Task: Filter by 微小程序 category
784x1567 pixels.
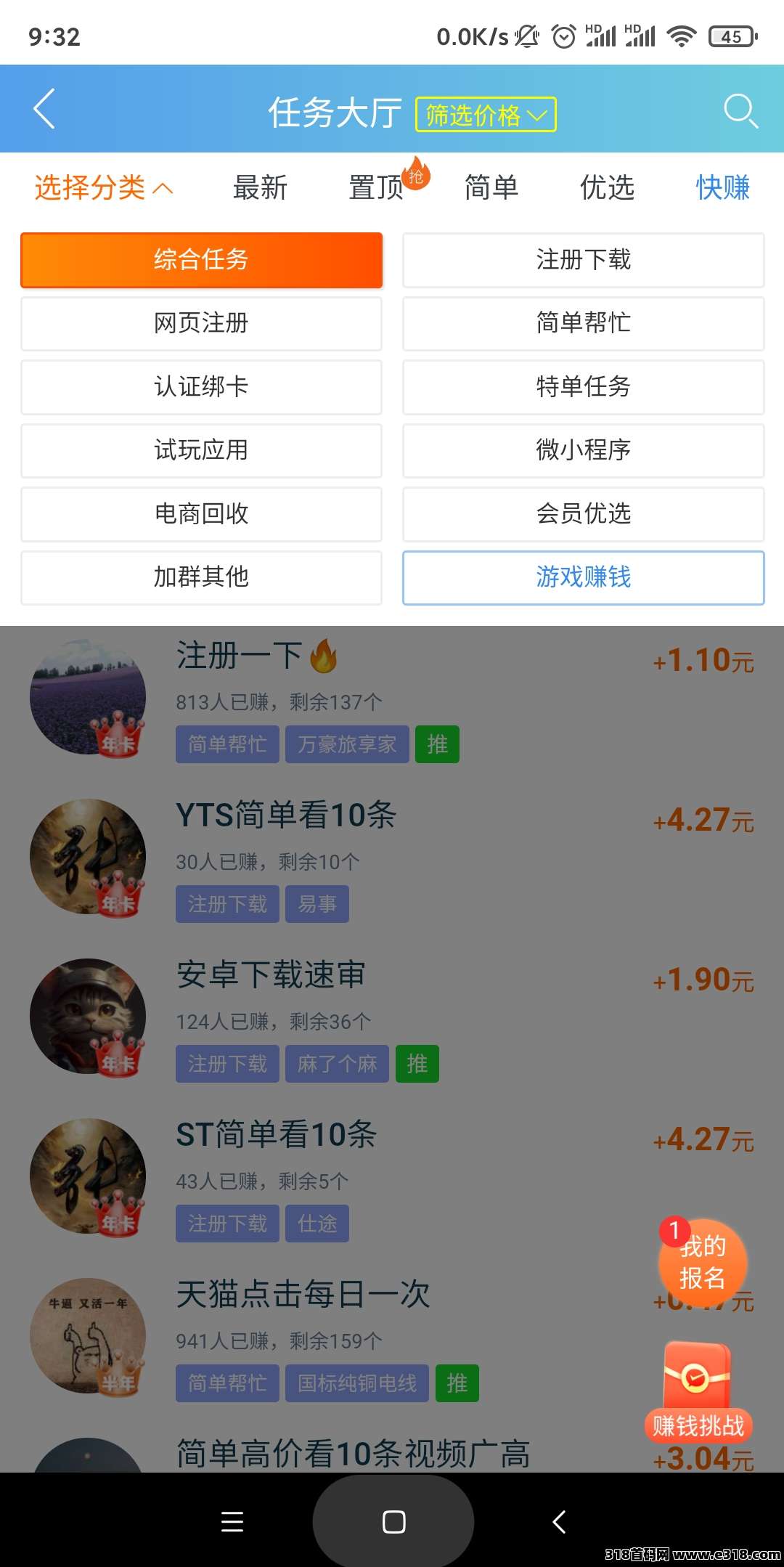Action: tap(583, 450)
